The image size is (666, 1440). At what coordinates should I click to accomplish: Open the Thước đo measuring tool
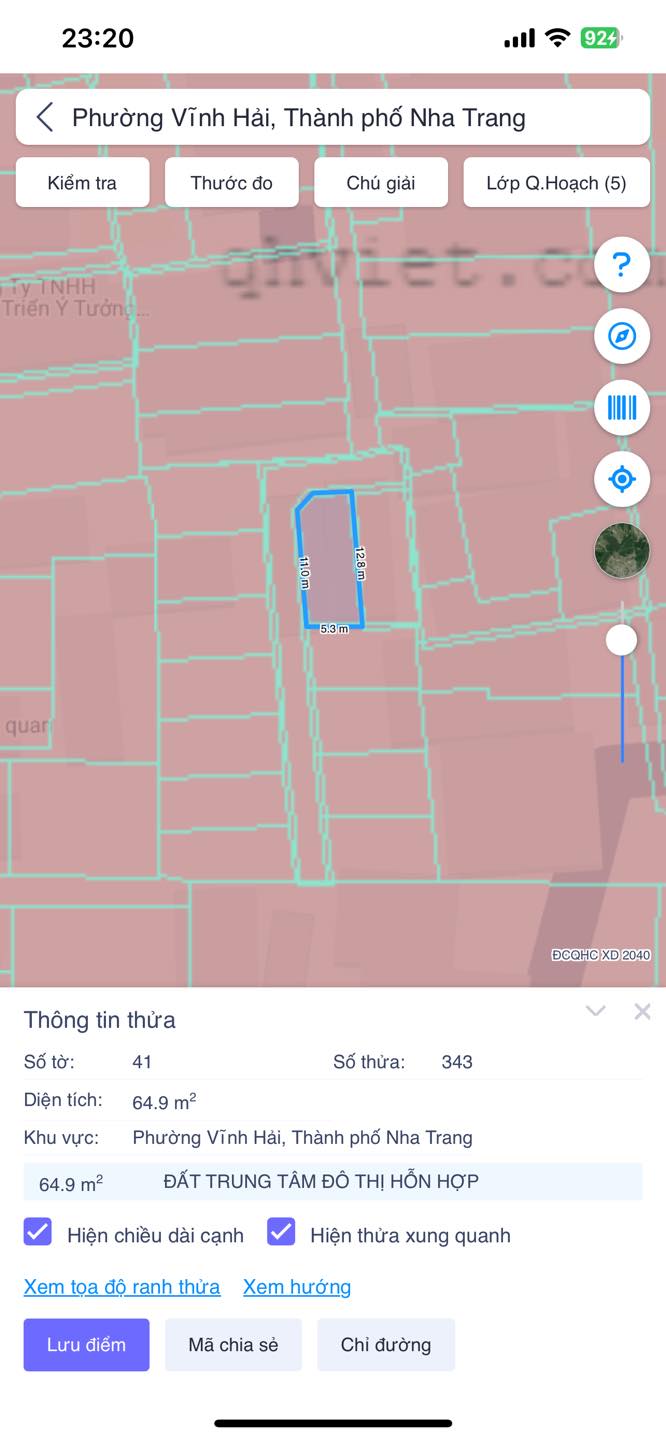click(x=232, y=183)
